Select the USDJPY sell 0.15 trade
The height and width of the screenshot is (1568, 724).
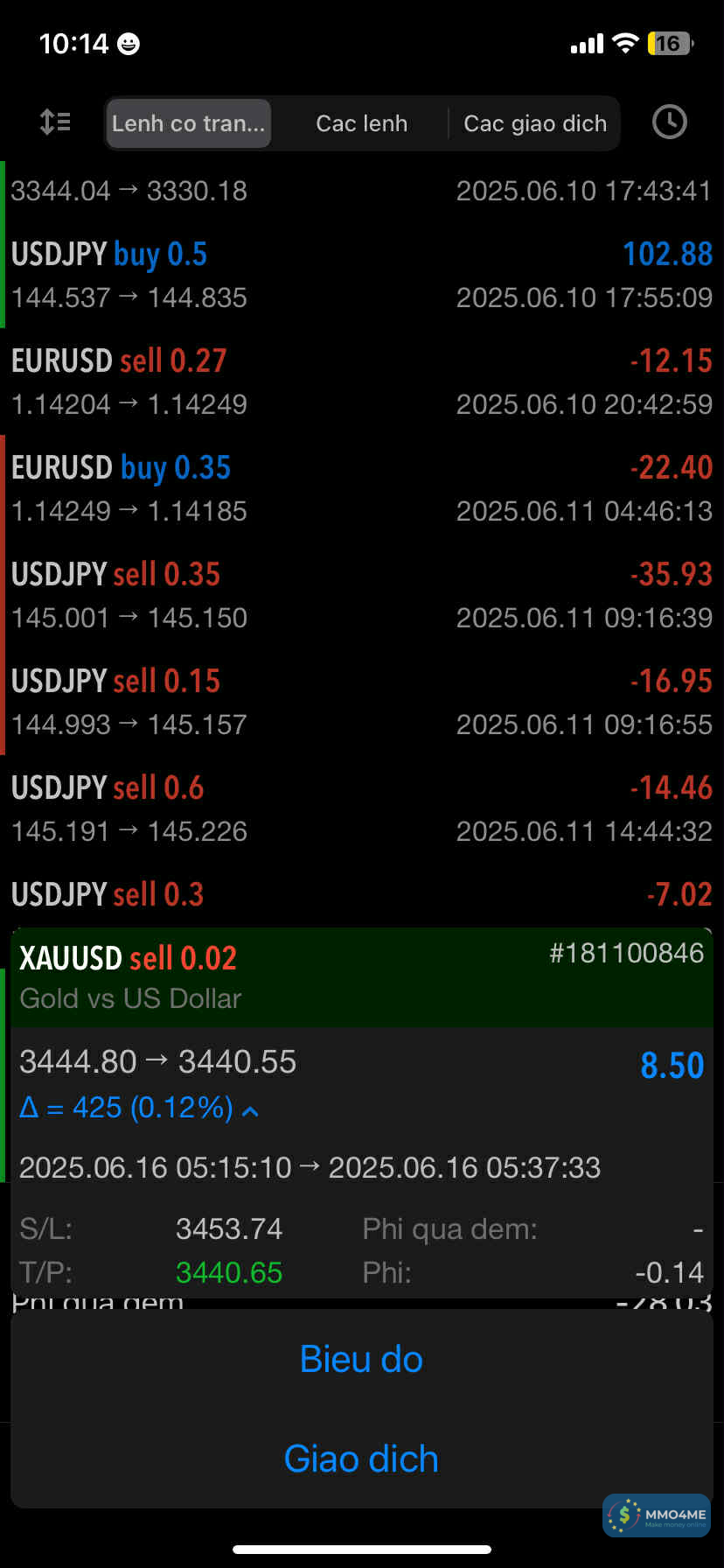point(361,702)
